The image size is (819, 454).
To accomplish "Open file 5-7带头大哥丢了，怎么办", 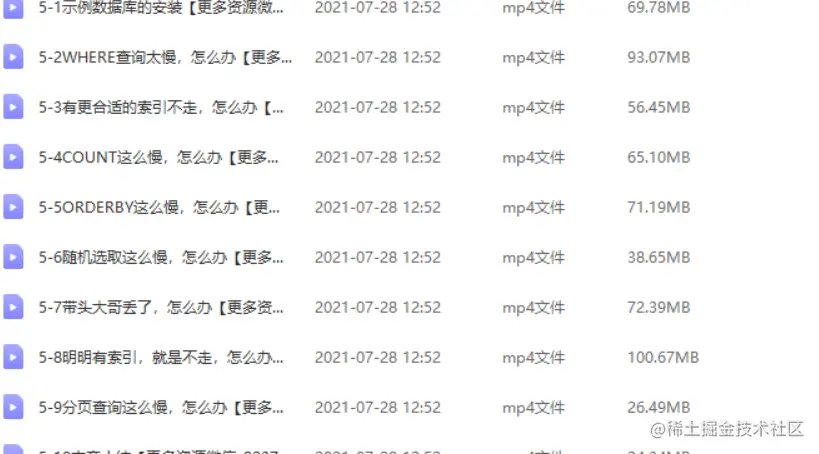I will 160,307.
